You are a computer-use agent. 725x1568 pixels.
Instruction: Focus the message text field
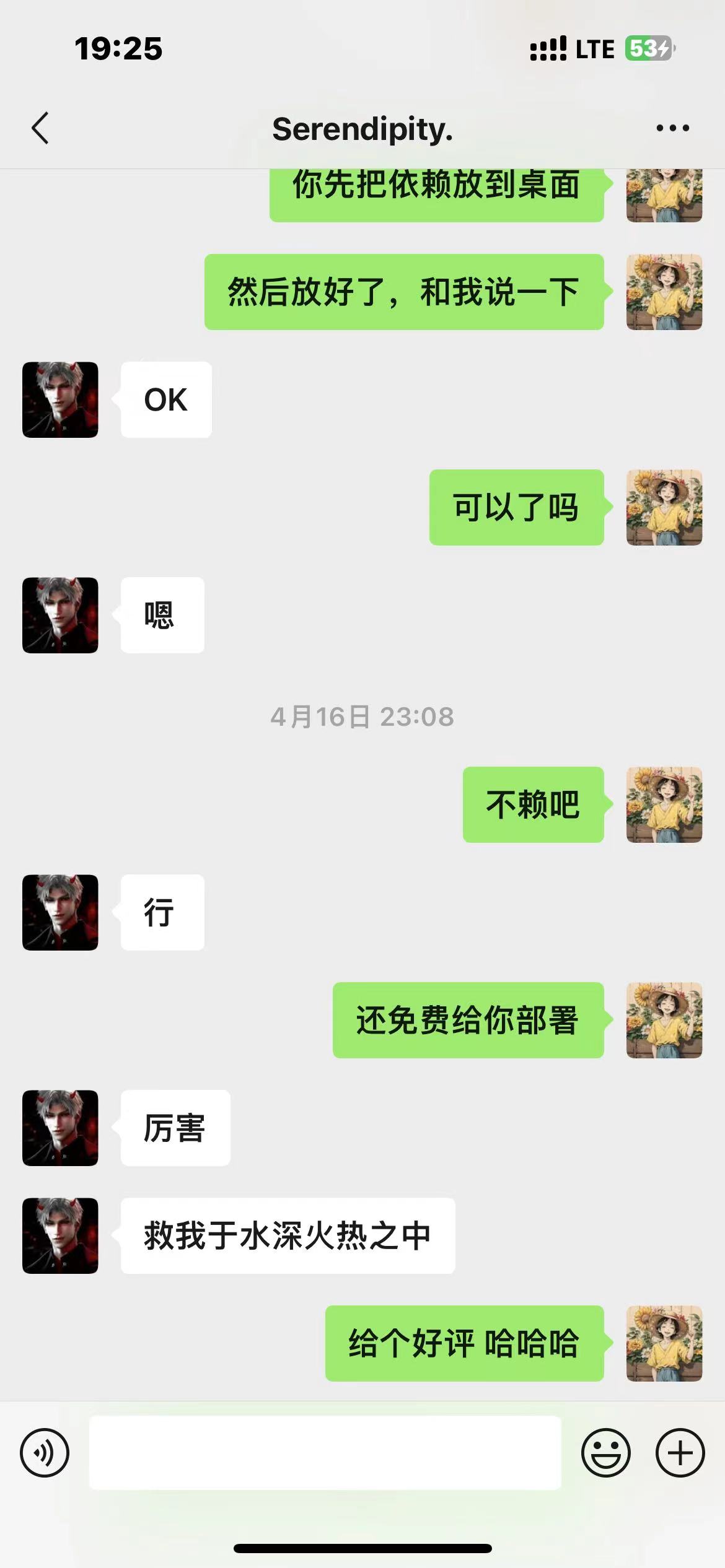click(325, 1453)
